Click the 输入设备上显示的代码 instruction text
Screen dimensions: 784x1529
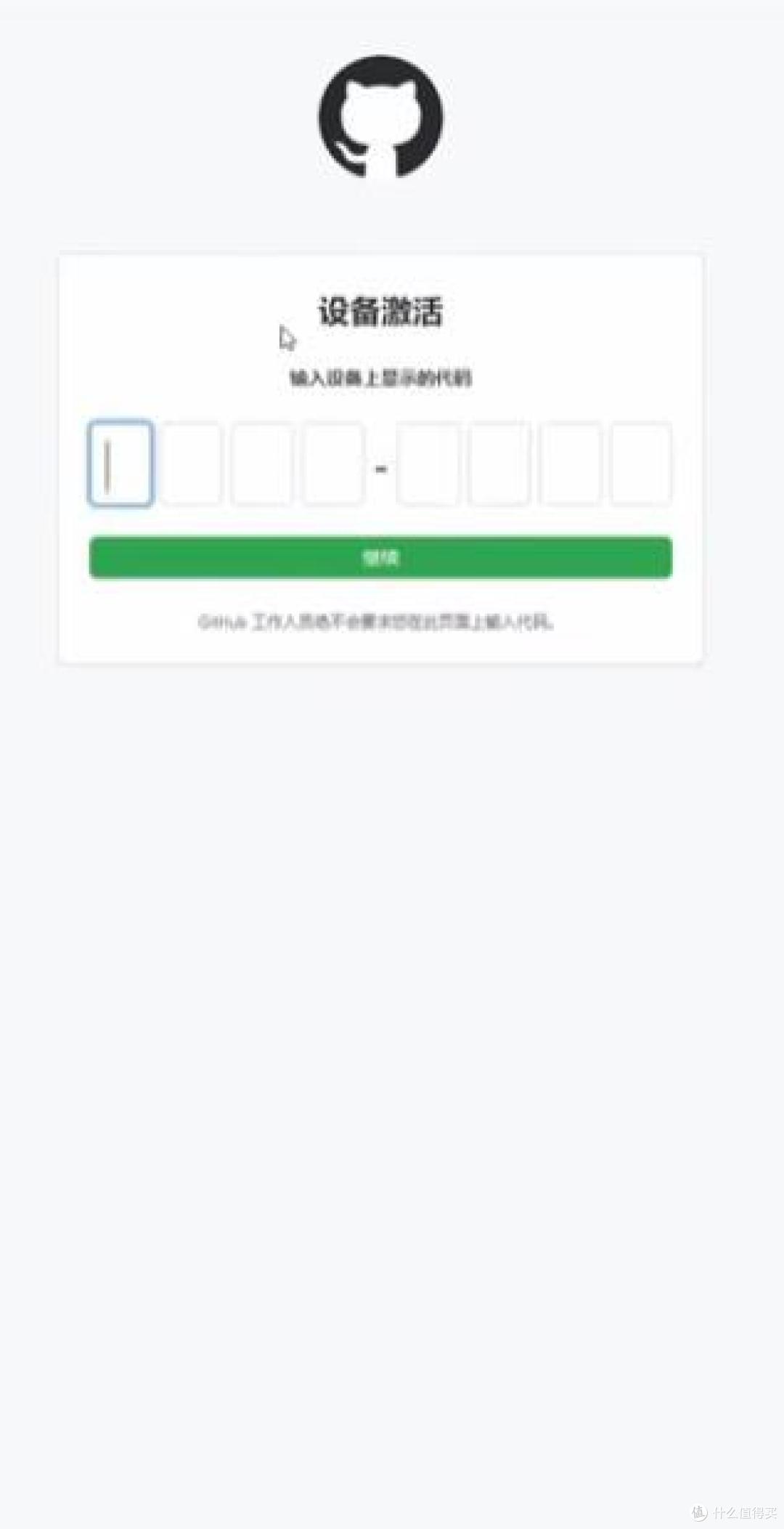pos(380,378)
